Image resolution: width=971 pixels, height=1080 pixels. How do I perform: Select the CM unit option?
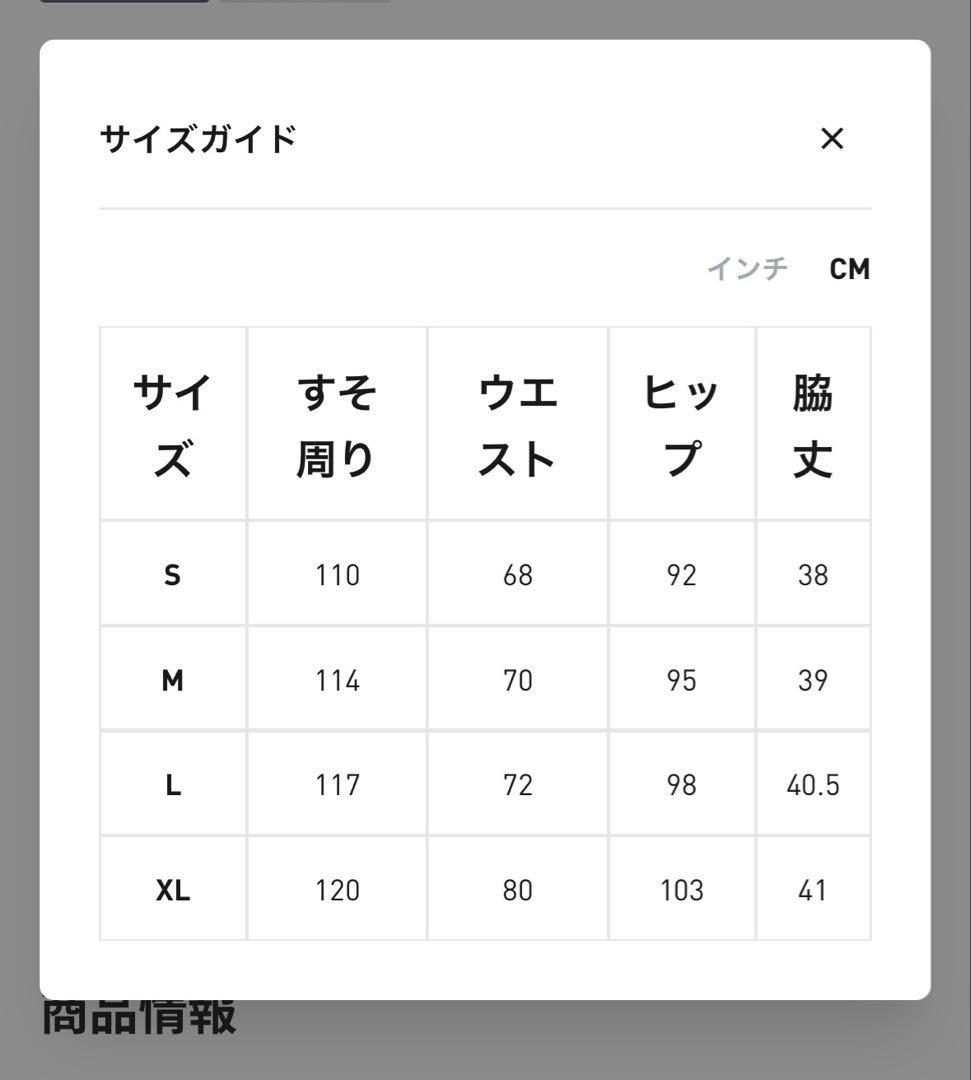(x=850, y=269)
